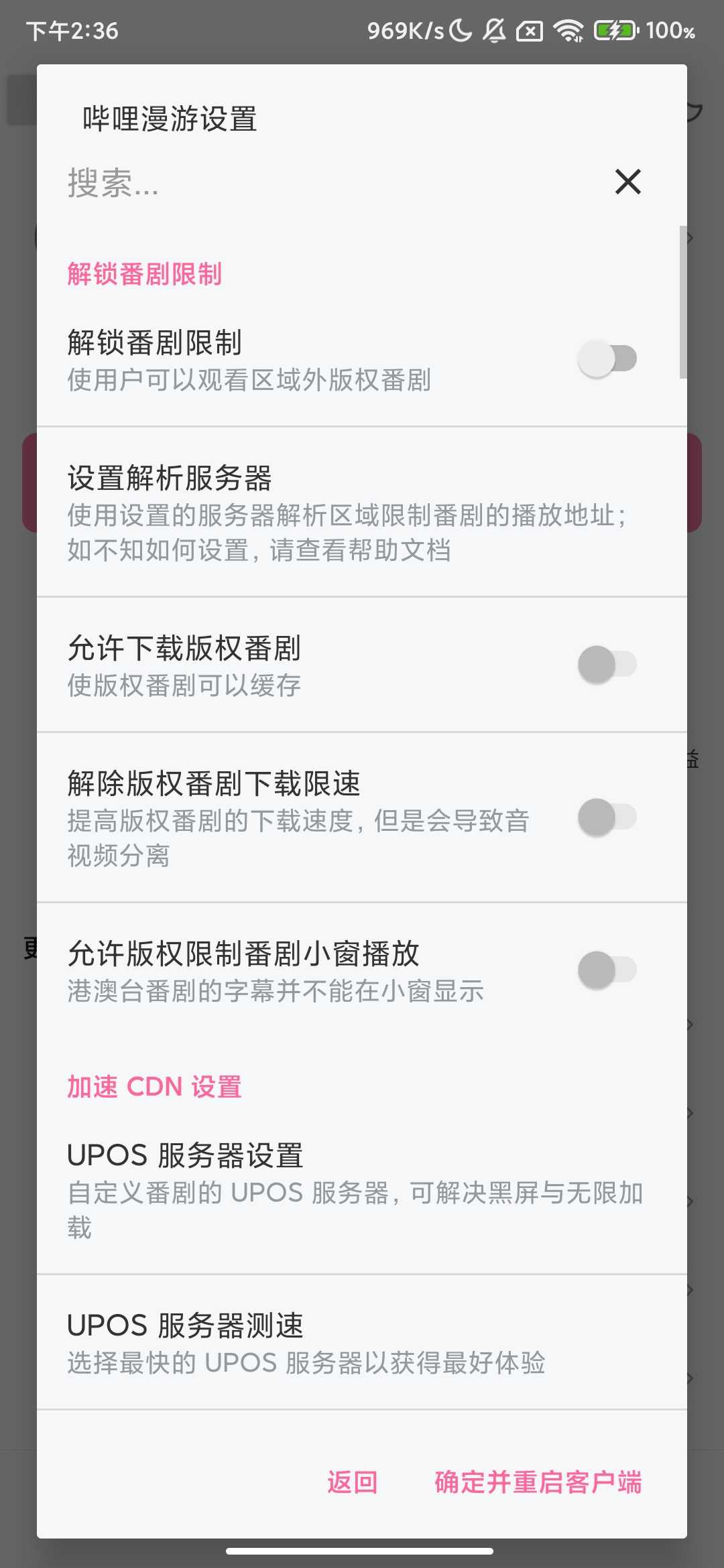Viewport: 724px width, 1568px height.
Task: Tap the muted notifications bell icon
Action: coord(494,29)
